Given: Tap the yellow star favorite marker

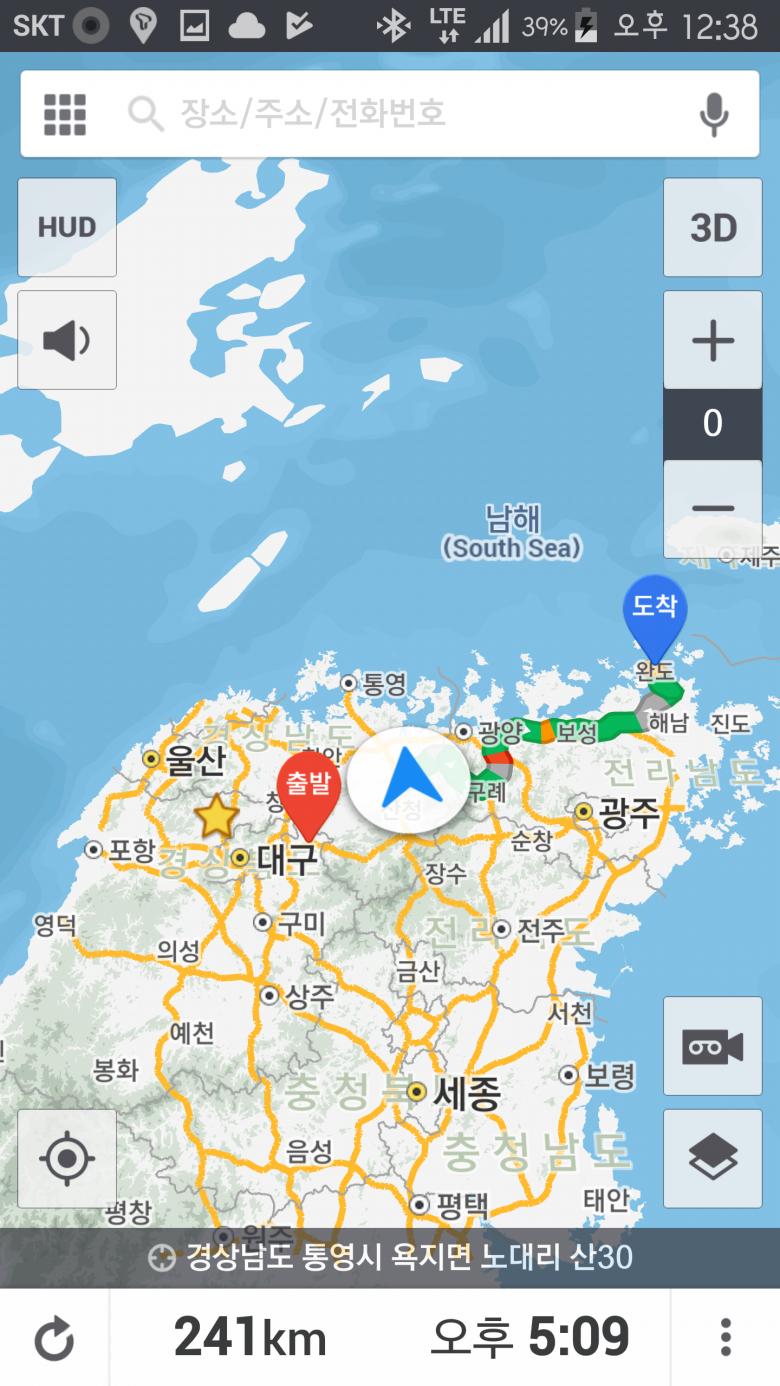Looking at the screenshot, I should 215,817.
